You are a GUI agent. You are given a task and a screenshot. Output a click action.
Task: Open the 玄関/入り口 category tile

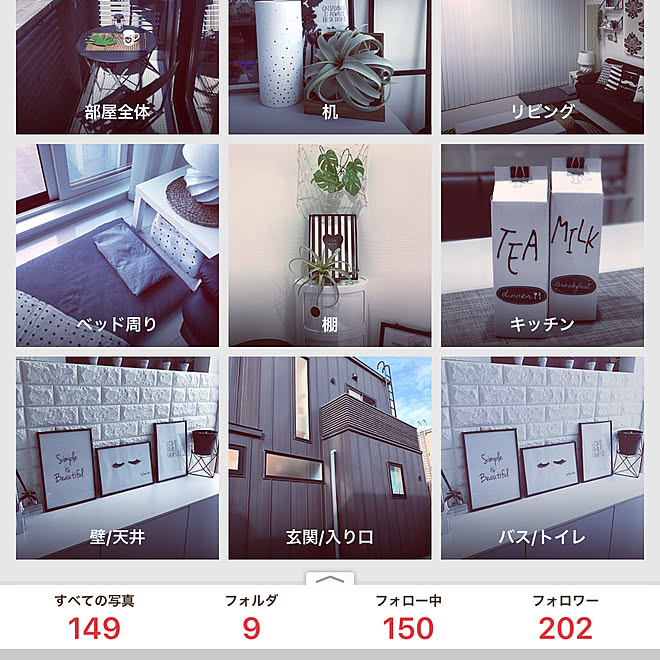330,457
